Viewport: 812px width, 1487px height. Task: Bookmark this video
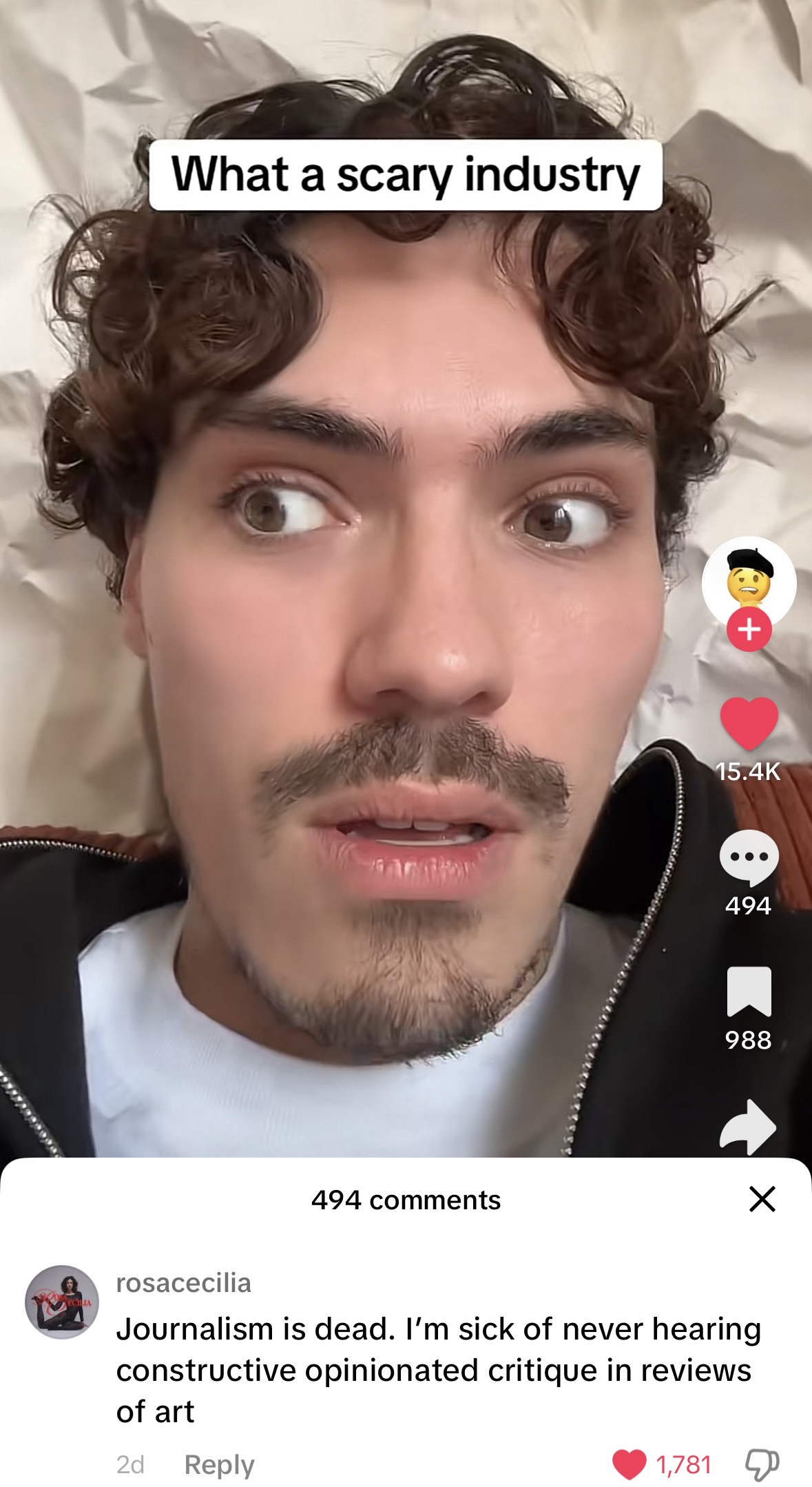point(749,991)
